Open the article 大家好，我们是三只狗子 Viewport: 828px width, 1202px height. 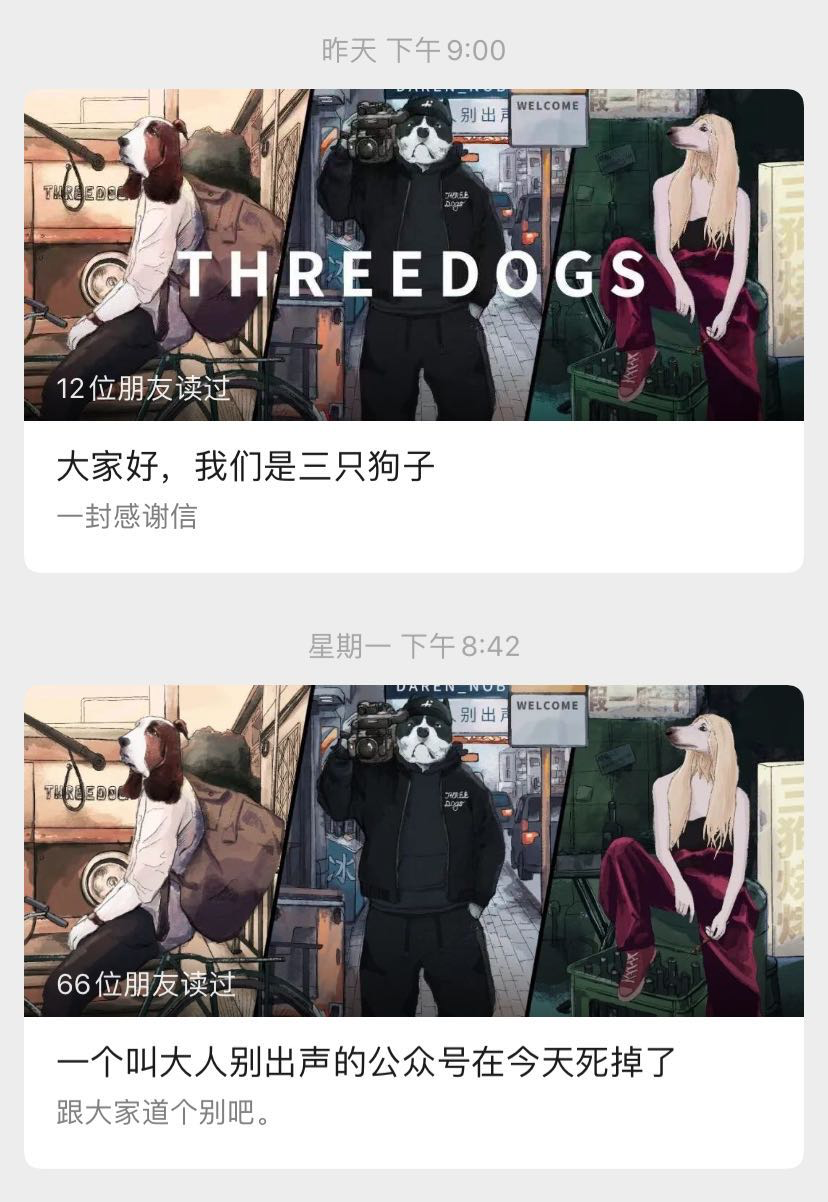pos(246,467)
